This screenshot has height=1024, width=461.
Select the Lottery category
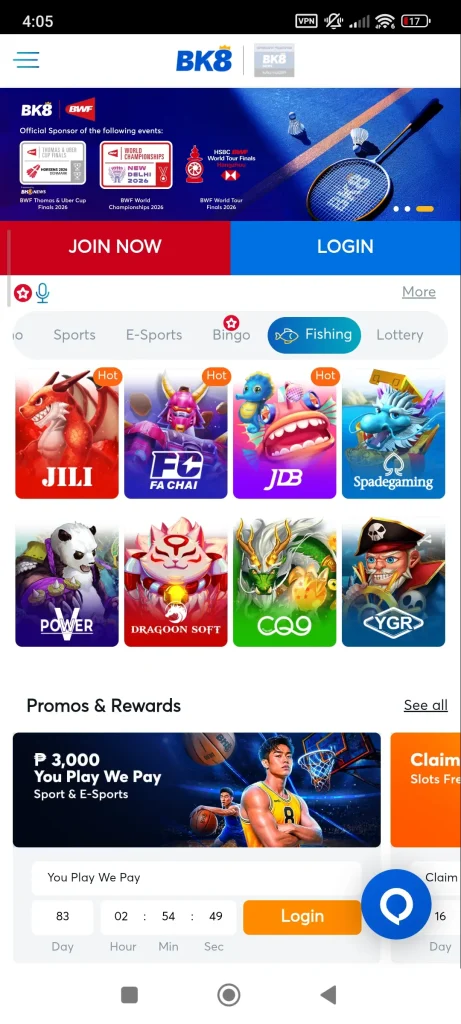tap(400, 335)
